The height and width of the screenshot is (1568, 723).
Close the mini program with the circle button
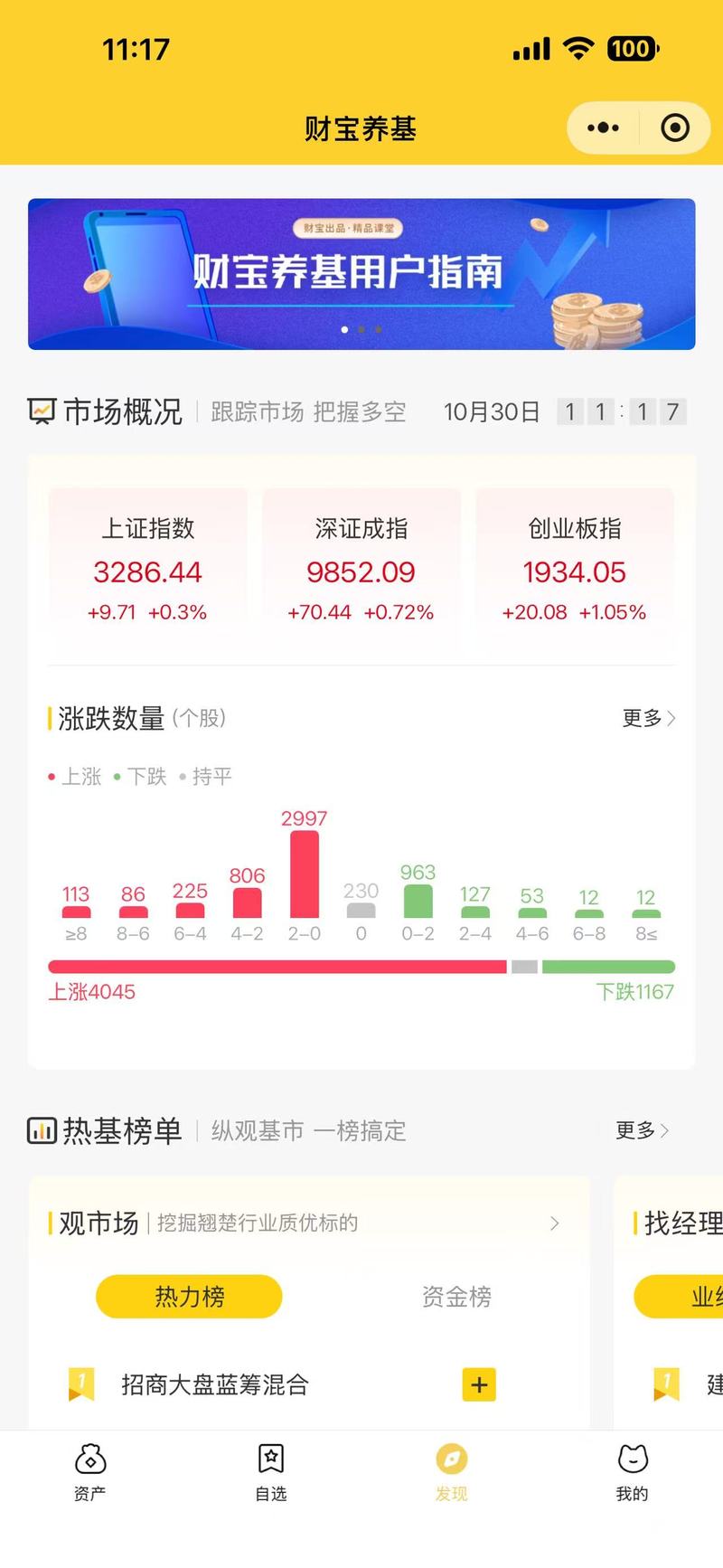pos(675,128)
